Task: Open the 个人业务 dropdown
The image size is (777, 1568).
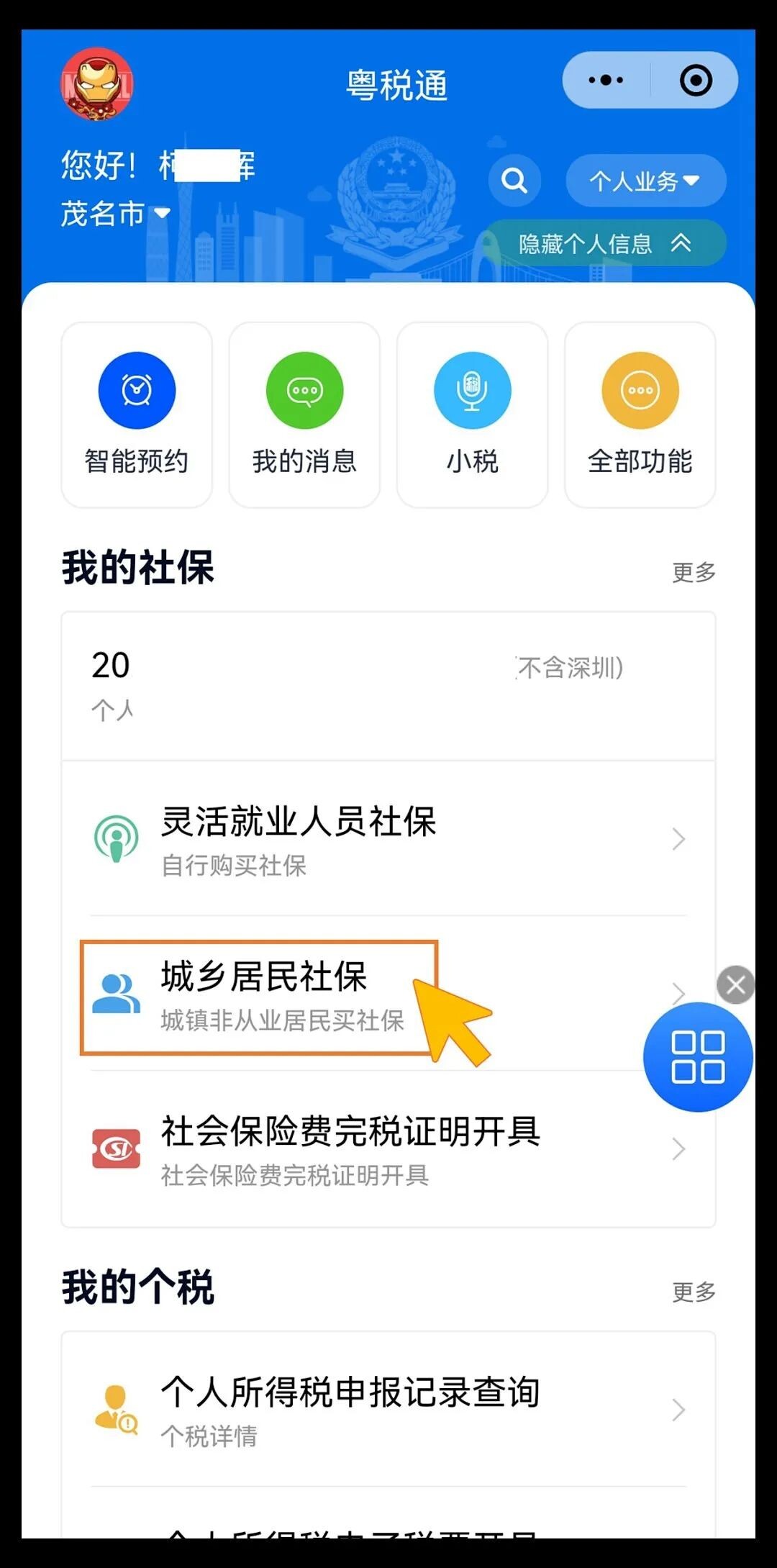Action: coord(645,181)
